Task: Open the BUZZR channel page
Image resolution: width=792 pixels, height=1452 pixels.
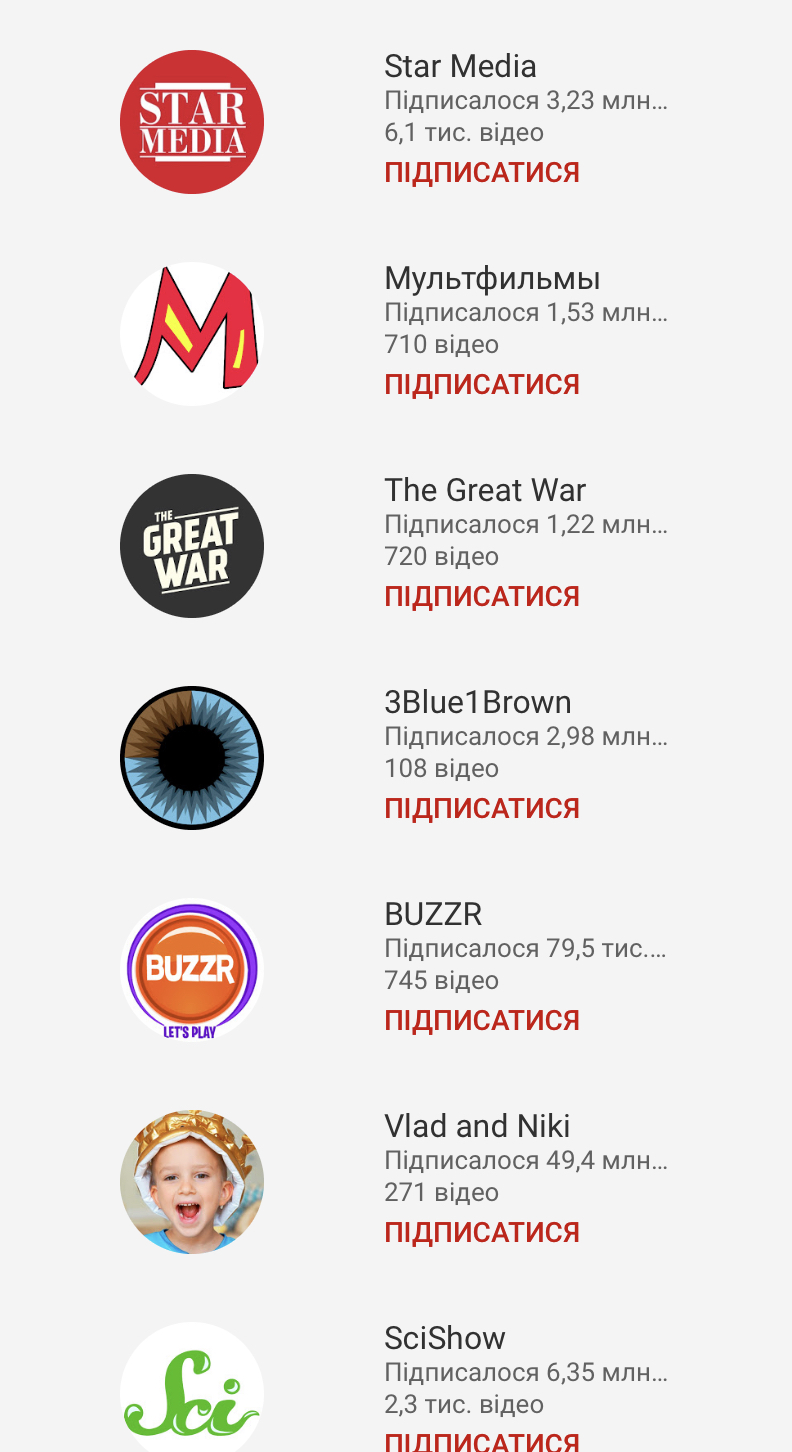Action: [192, 970]
